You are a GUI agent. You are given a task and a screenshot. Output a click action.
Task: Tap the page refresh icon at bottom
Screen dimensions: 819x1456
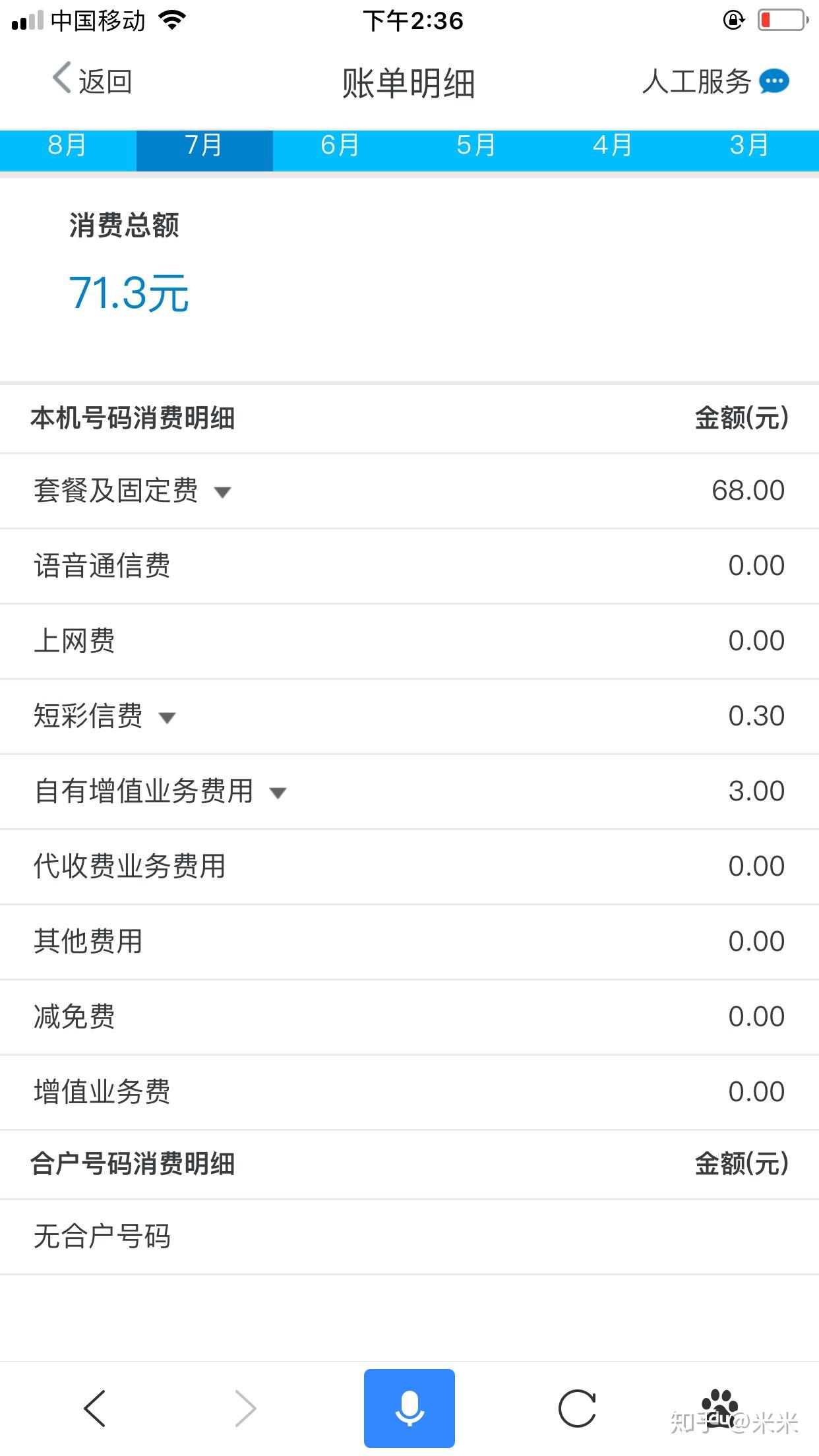(x=577, y=1408)
